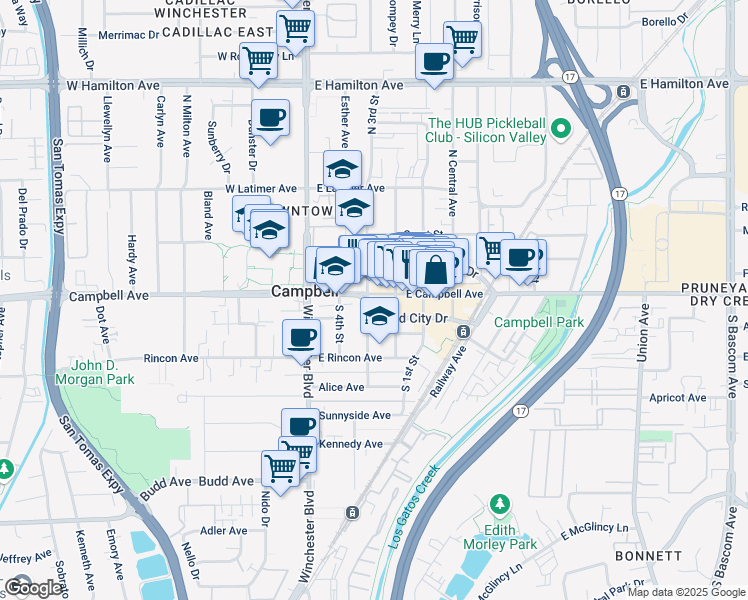The width and height of the screenshot is (748, 600).
Task: Open The HUB Pickleball Club place pin
Action: [x=560, y=129]
